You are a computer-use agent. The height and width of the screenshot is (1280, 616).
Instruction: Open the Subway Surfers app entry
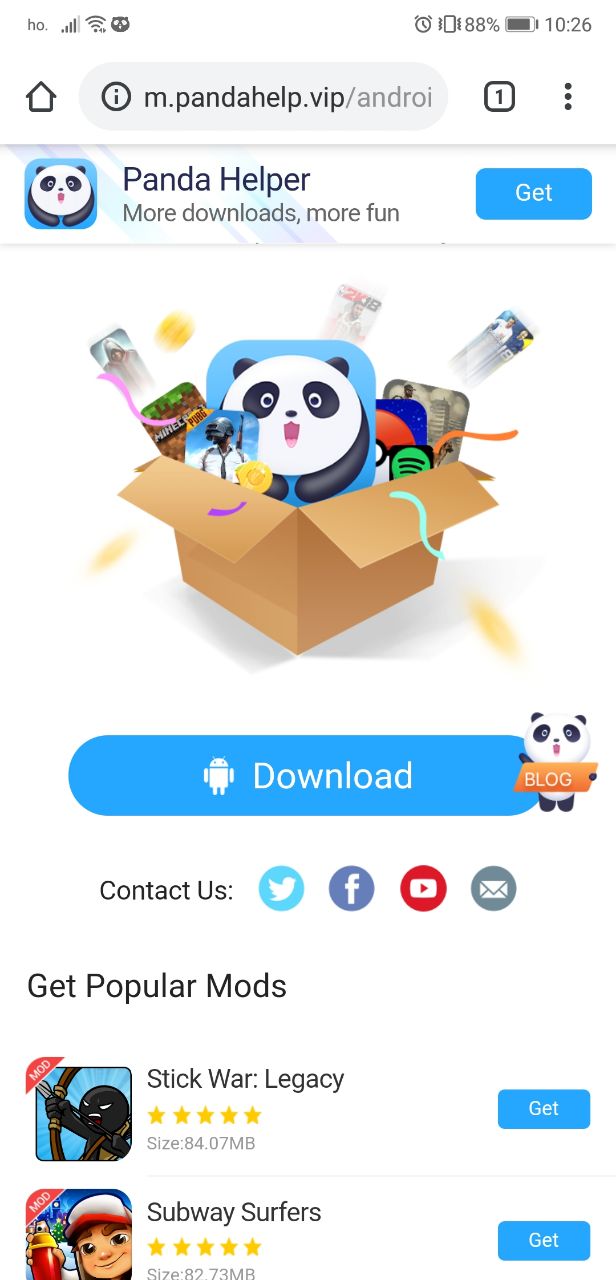[x=234, y=1213]
